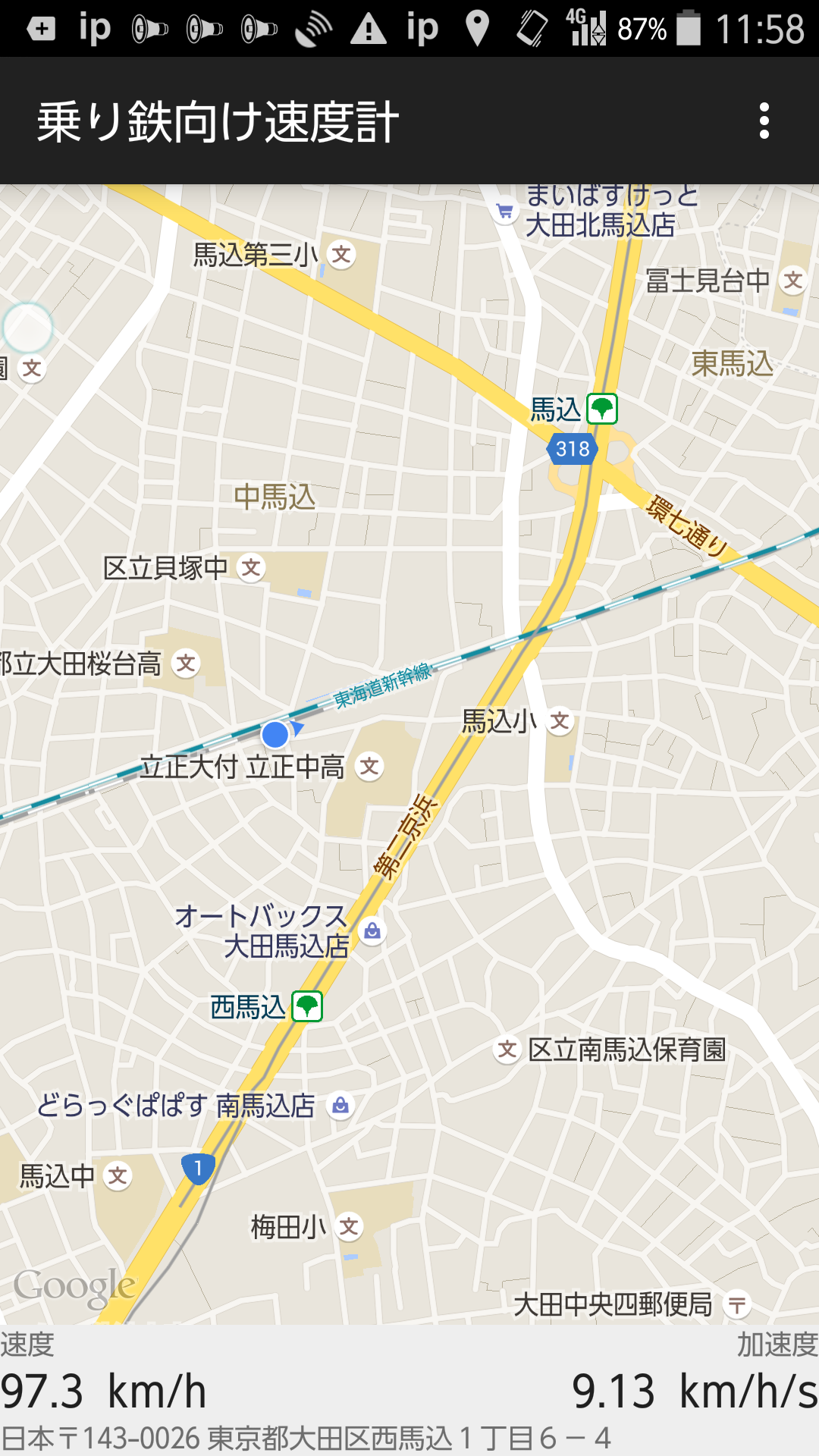
Task: Open the overflow menu
Action: coord(764,121)
